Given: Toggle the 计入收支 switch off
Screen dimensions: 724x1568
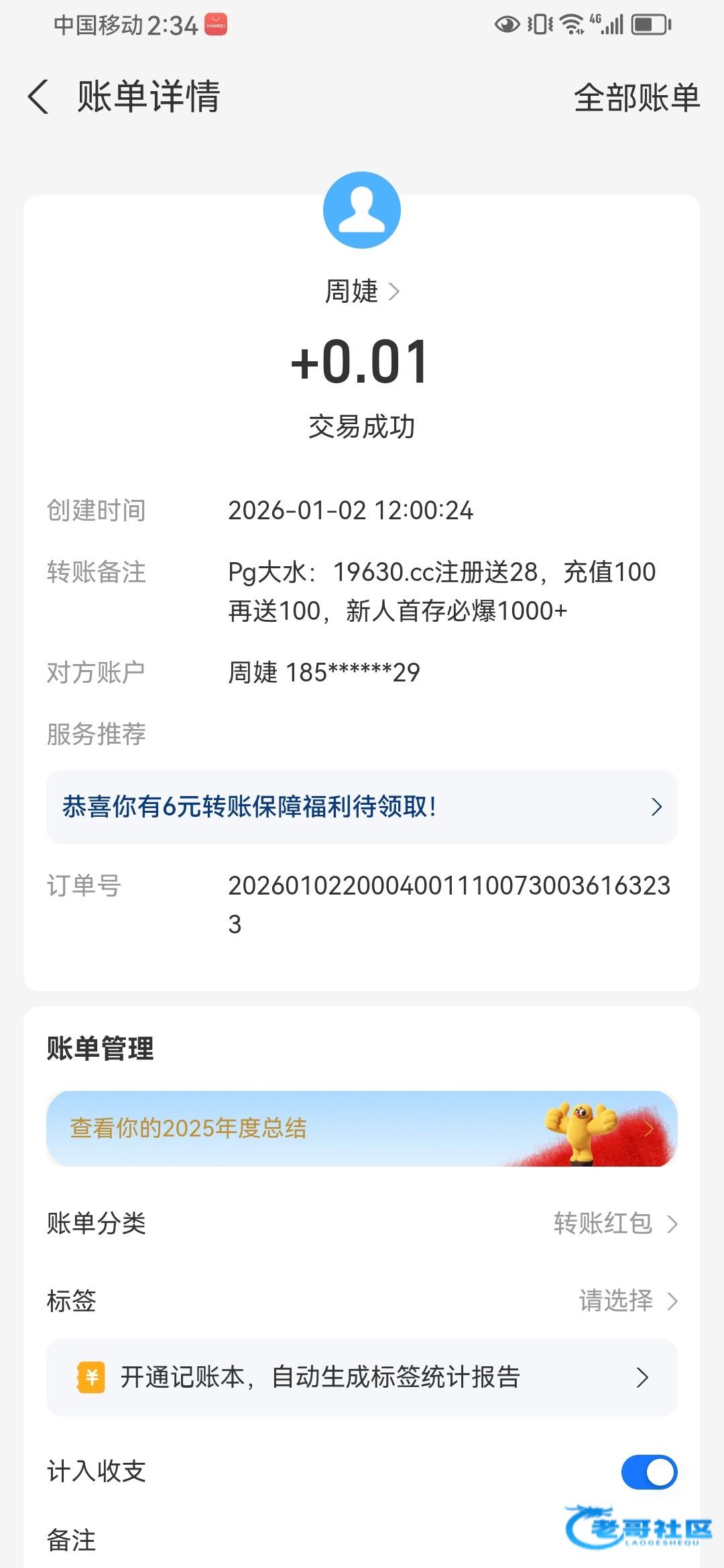Looking at the screenshot, I should pos(648,1472).
